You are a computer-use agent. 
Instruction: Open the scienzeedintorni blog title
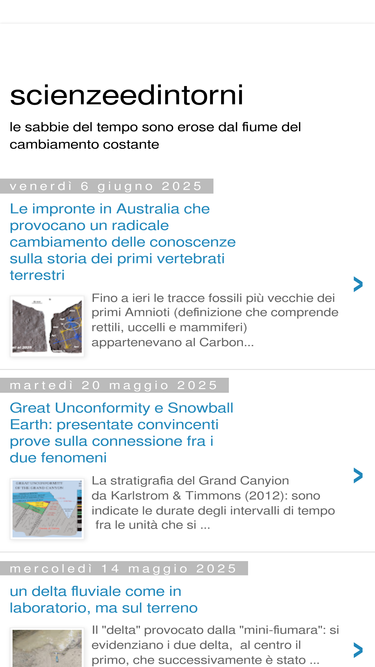126,95
